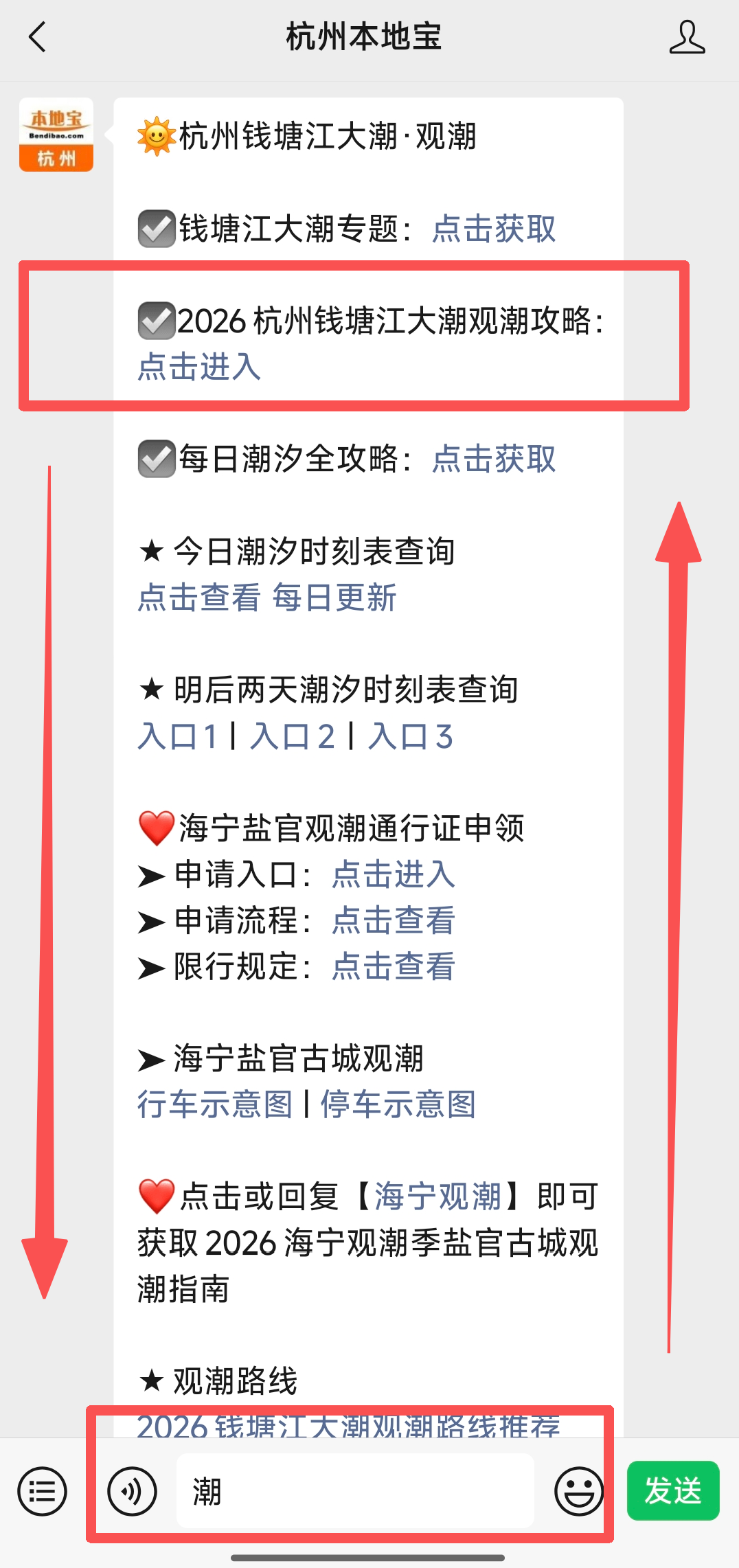
Task: Open the 入口1 link
Action: [178, 736]
